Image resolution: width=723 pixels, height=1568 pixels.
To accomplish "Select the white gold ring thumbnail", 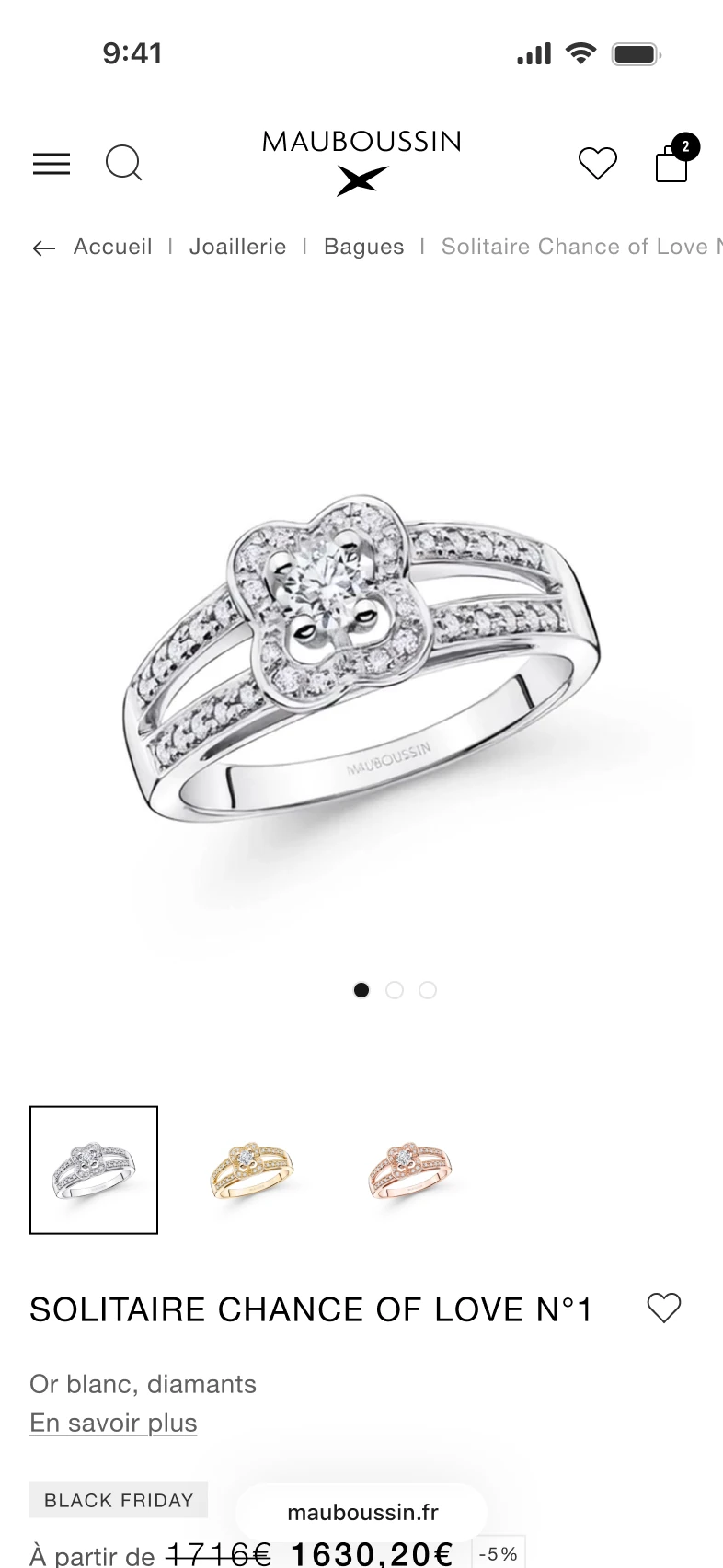I will tap(94, 1170).
